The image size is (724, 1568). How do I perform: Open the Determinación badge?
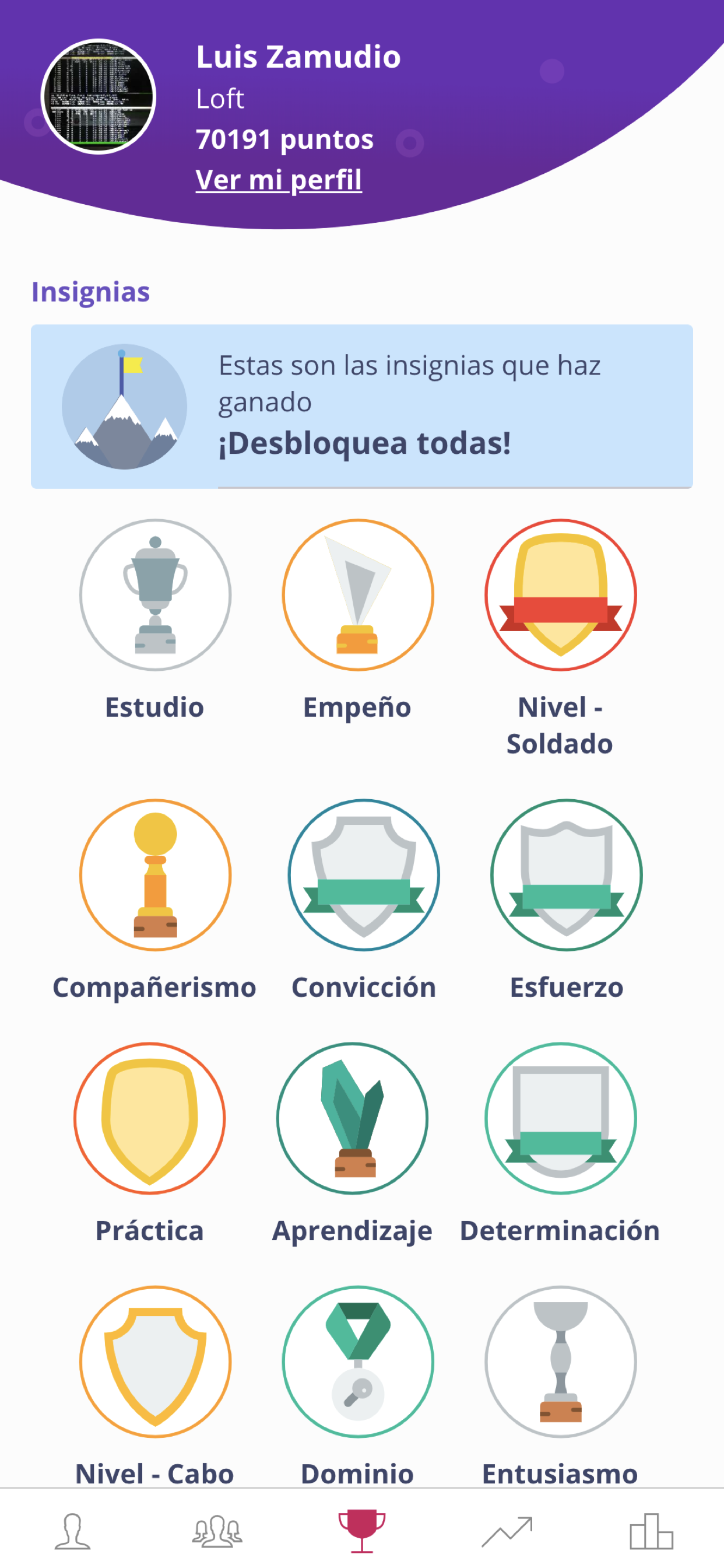pos(560,1118)
